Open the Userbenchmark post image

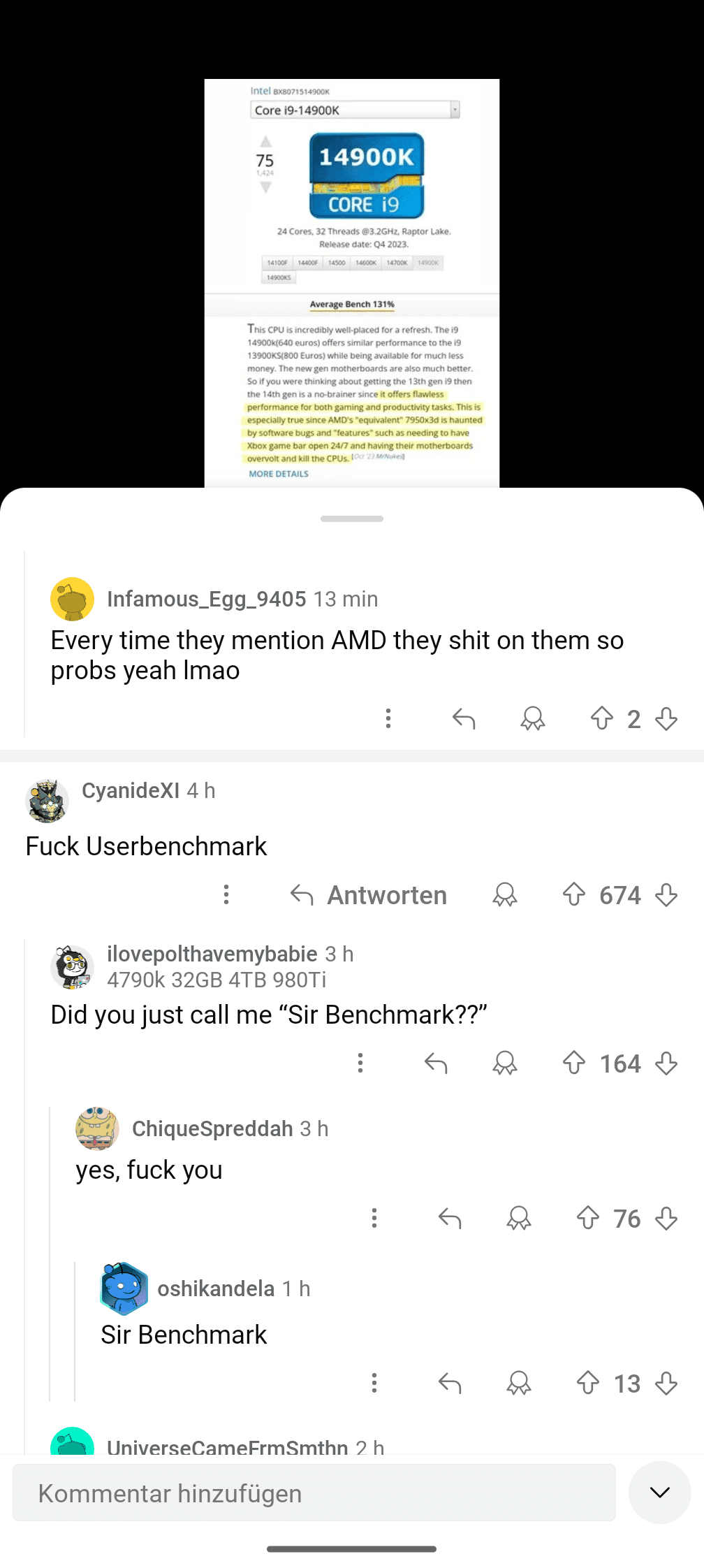351,283
